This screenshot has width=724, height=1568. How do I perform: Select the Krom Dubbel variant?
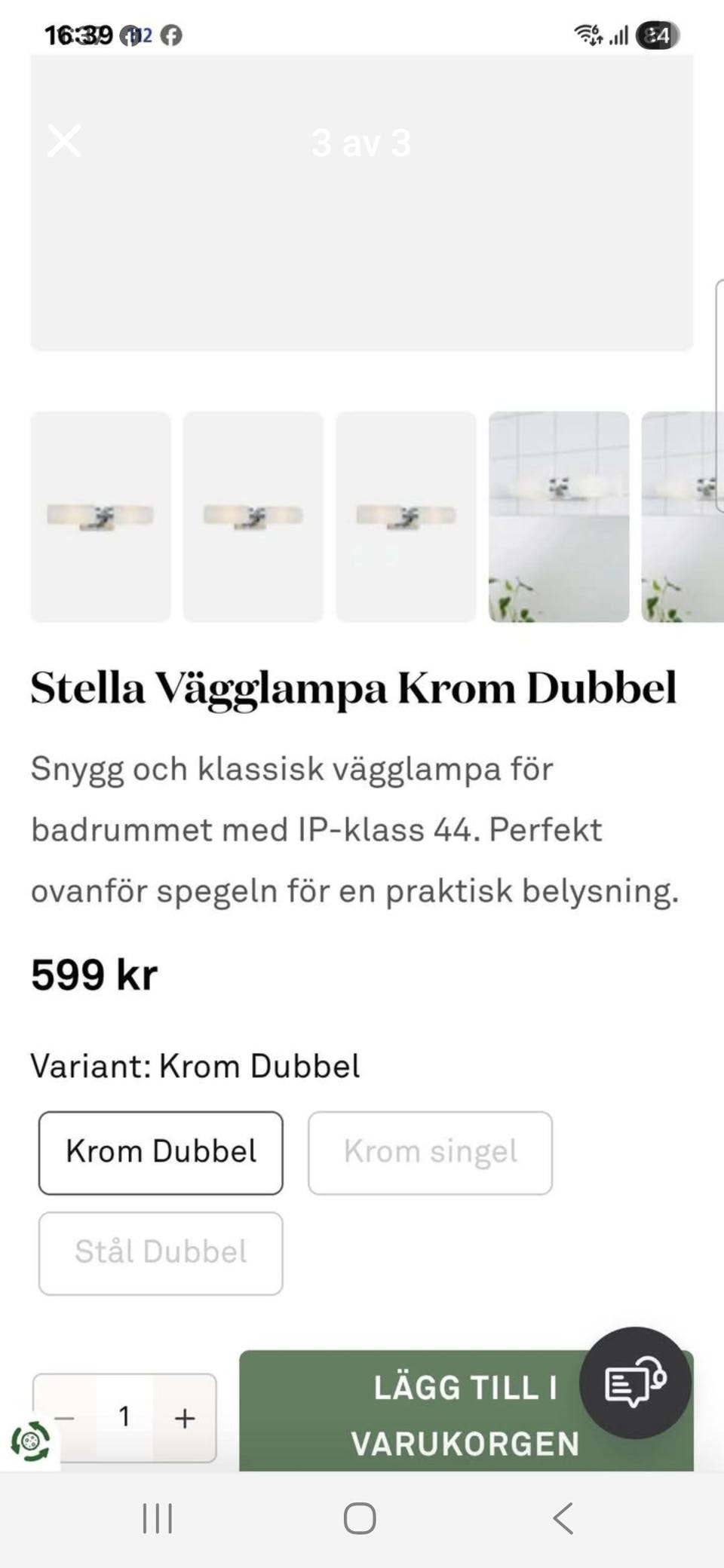point(160,1152)
